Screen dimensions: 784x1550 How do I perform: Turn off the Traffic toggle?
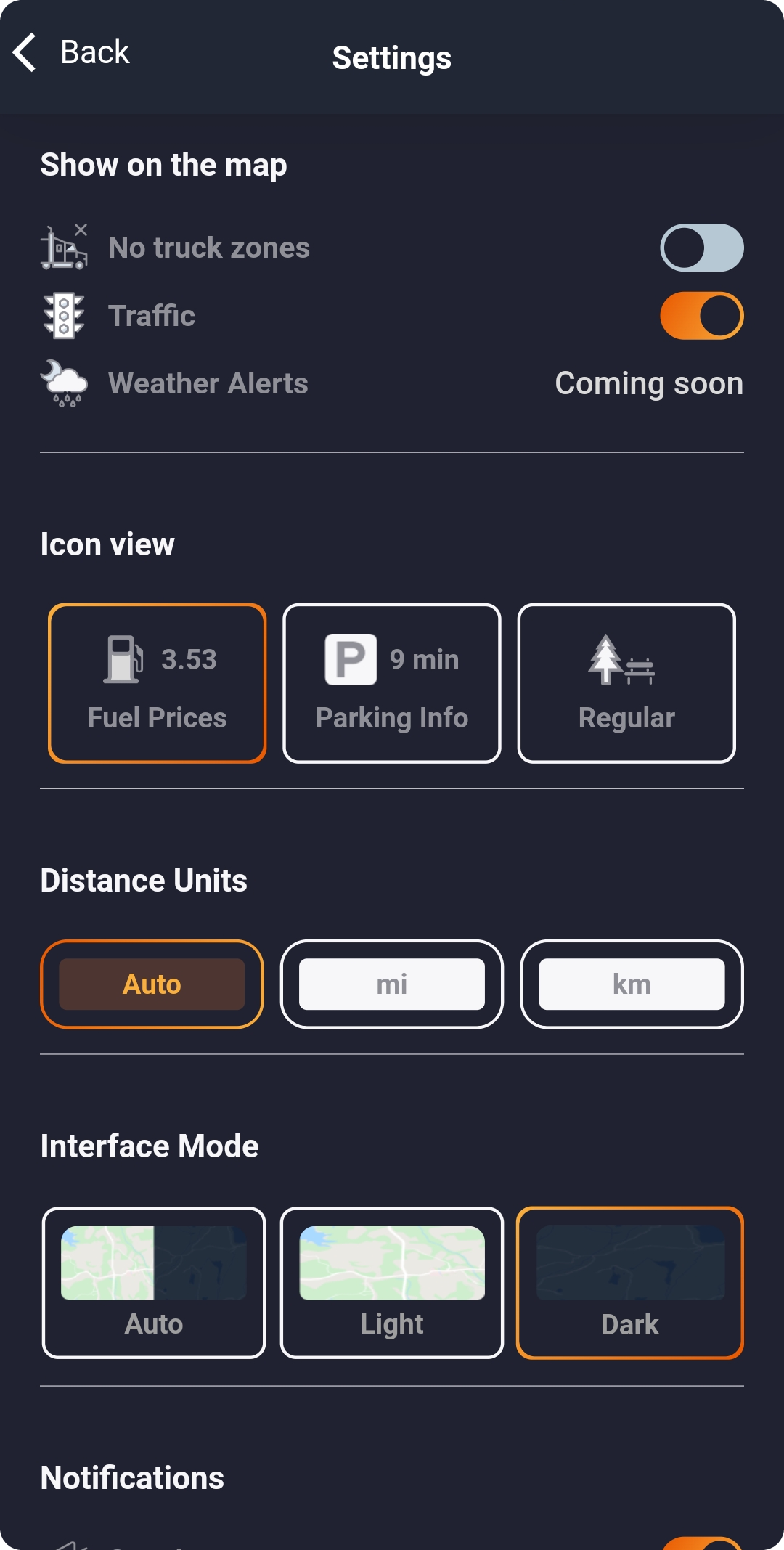[x=701, y=316]
